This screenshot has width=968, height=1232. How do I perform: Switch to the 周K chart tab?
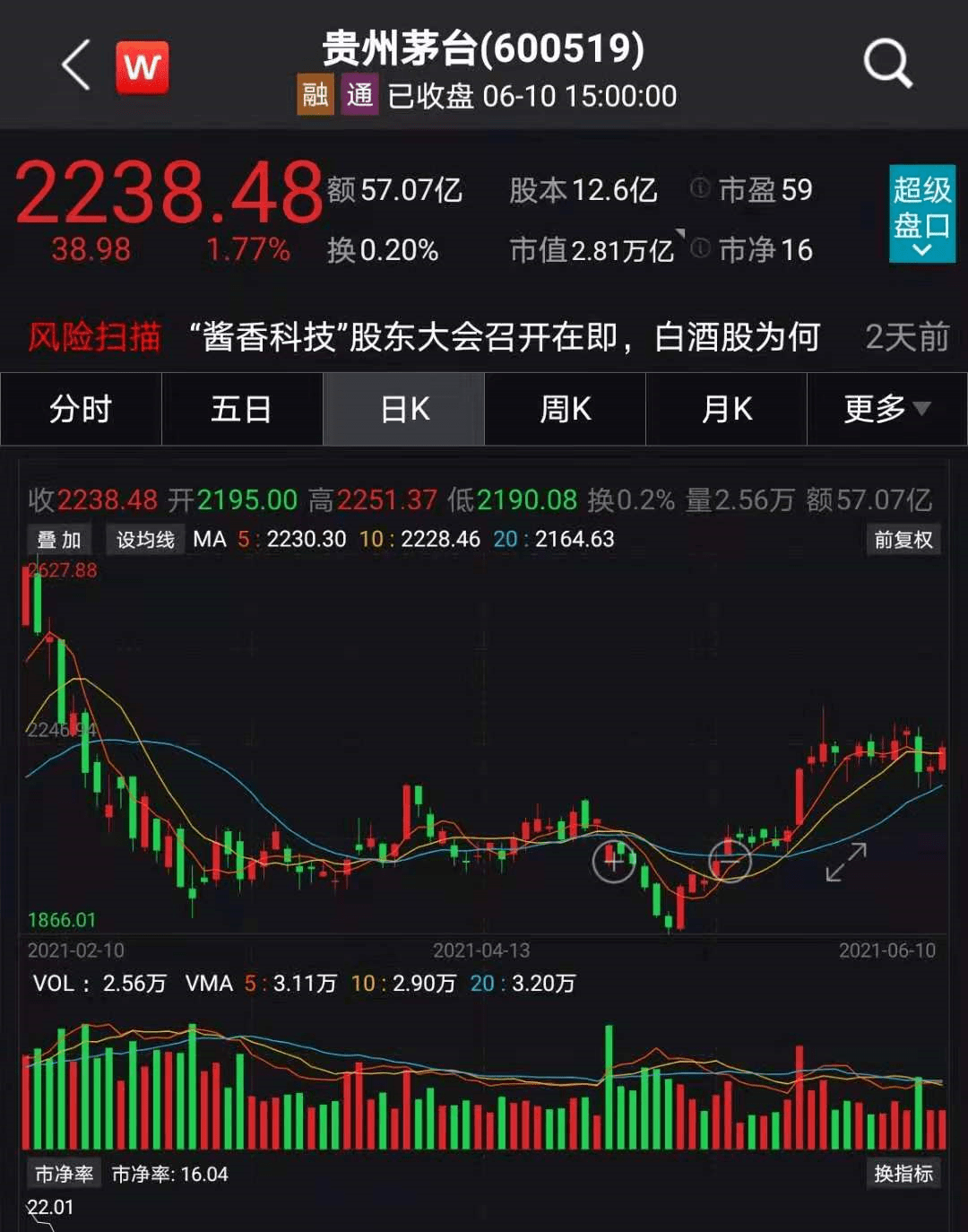tap(566, 410)
